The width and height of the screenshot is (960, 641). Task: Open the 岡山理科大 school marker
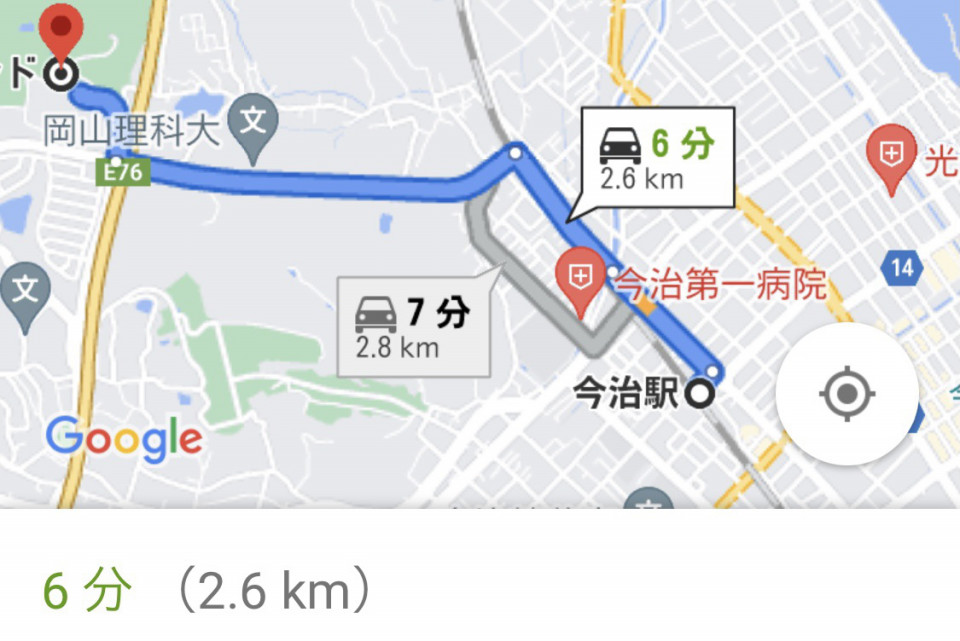pyautogui.click(x=252, y=126)
